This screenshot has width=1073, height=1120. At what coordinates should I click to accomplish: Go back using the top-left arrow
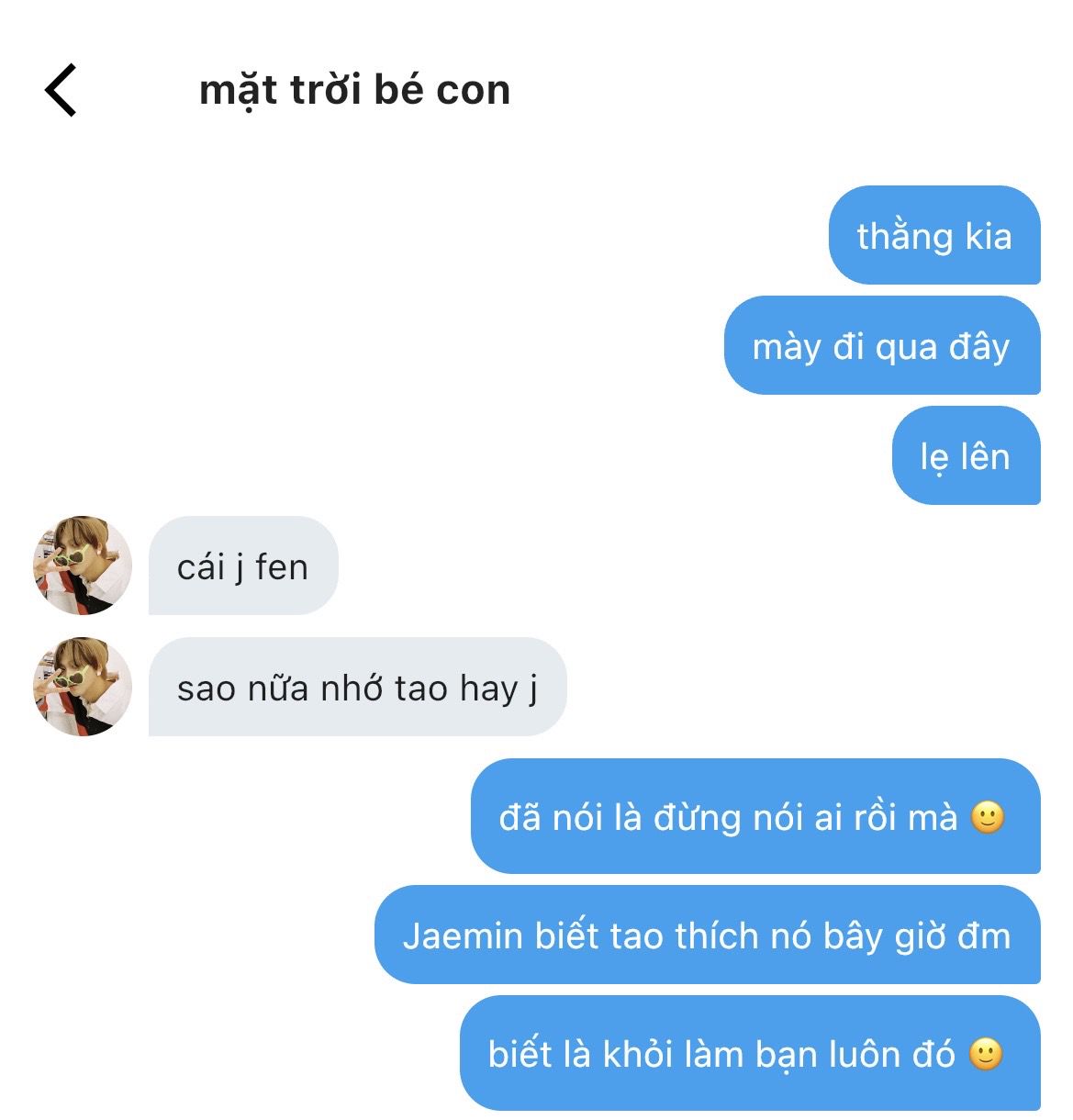tap(61, 90)
